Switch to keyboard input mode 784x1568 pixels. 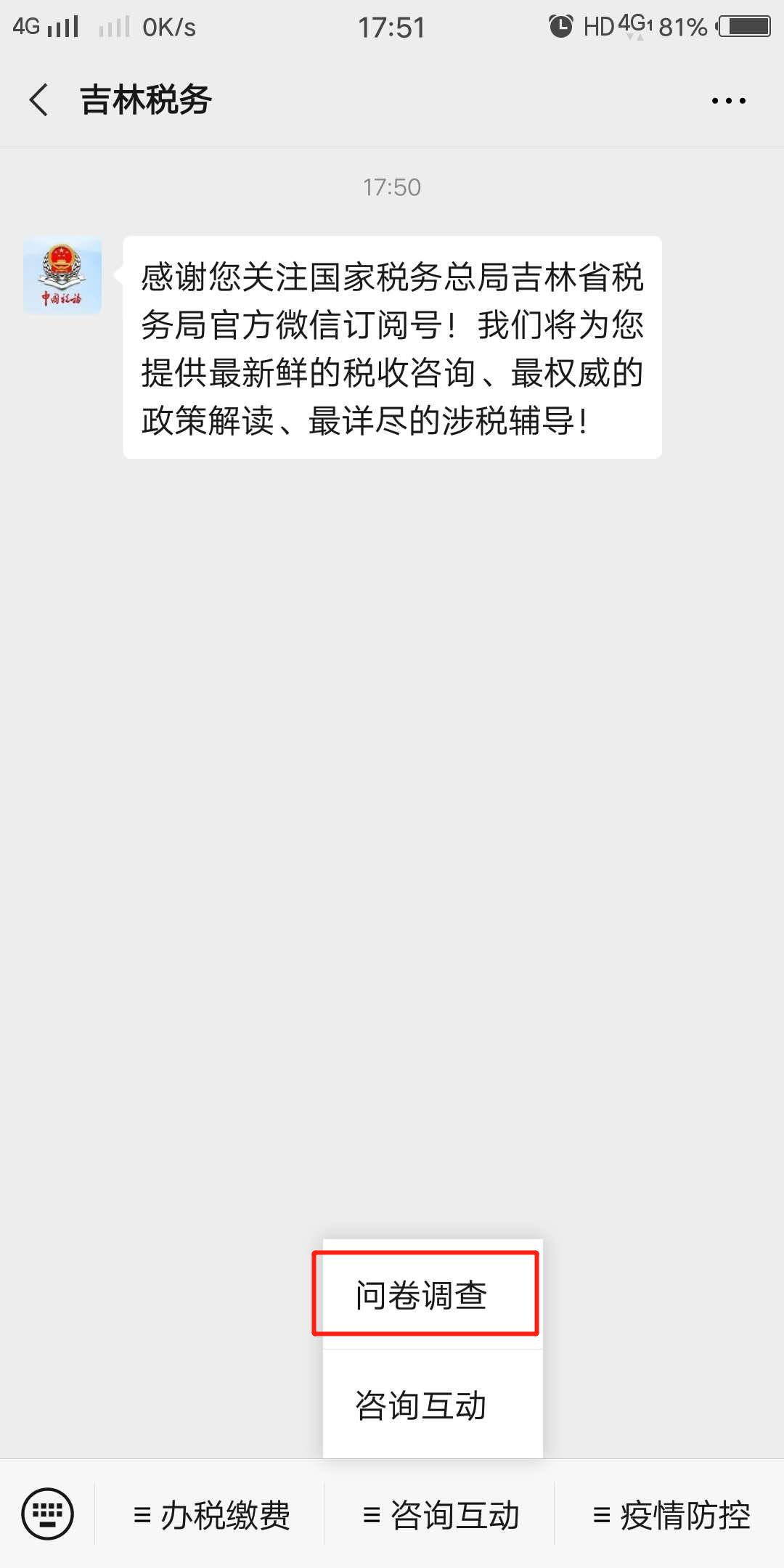click(x=48, y=1514)
